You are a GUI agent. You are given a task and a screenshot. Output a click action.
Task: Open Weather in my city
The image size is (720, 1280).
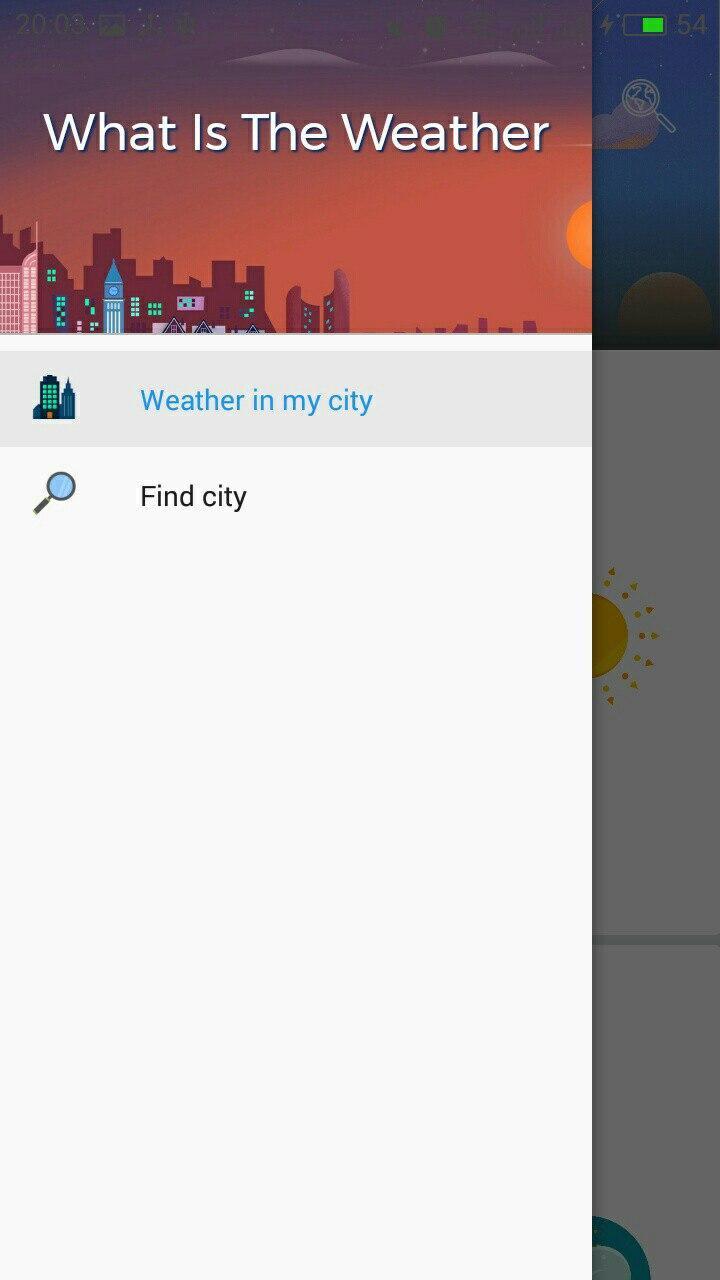click(x=256, y=400)
